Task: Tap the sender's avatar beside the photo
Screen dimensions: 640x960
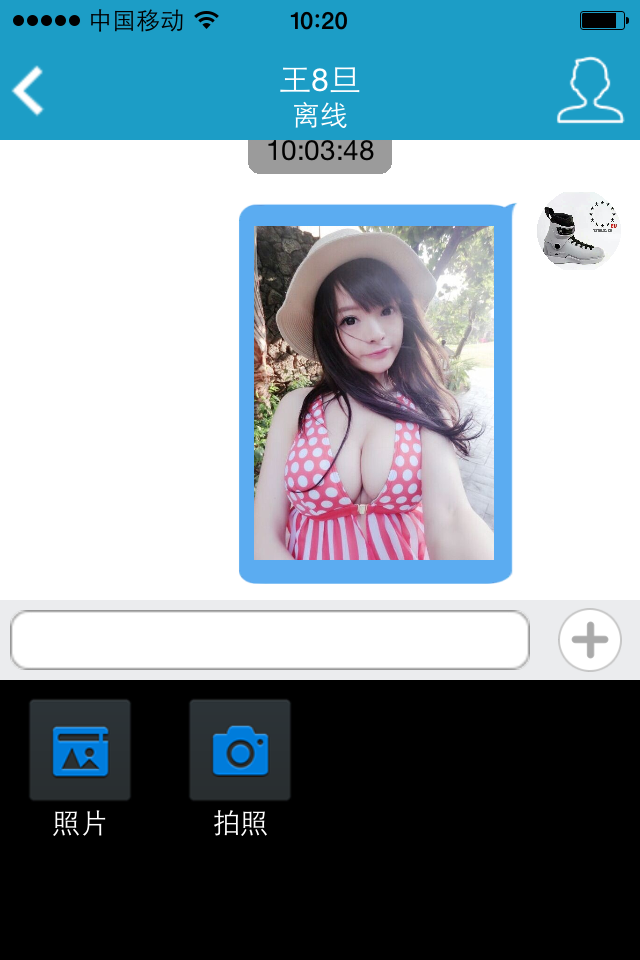Action: coord(577,231)
